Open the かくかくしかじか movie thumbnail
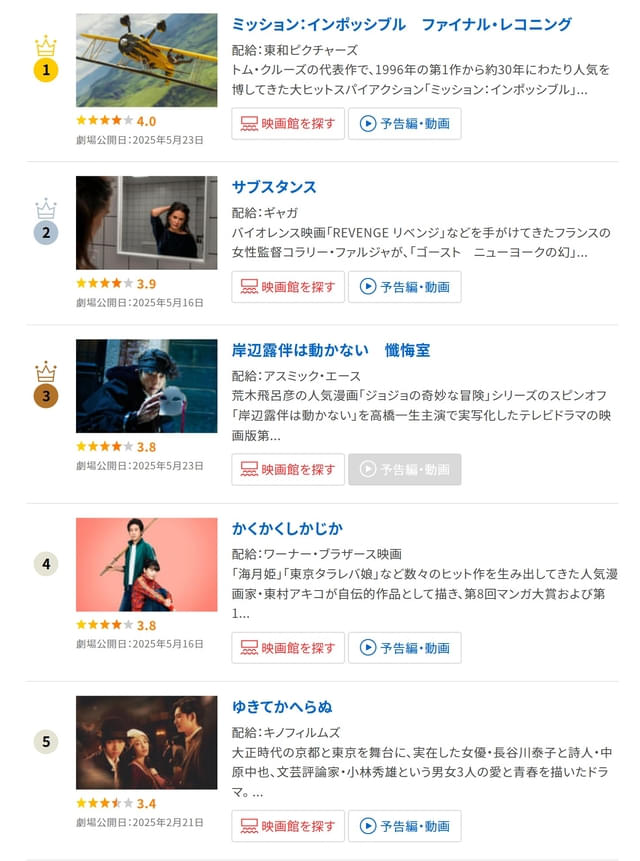Image resolution: width=640 pixels, height=861 pixels. coord(146,564)
